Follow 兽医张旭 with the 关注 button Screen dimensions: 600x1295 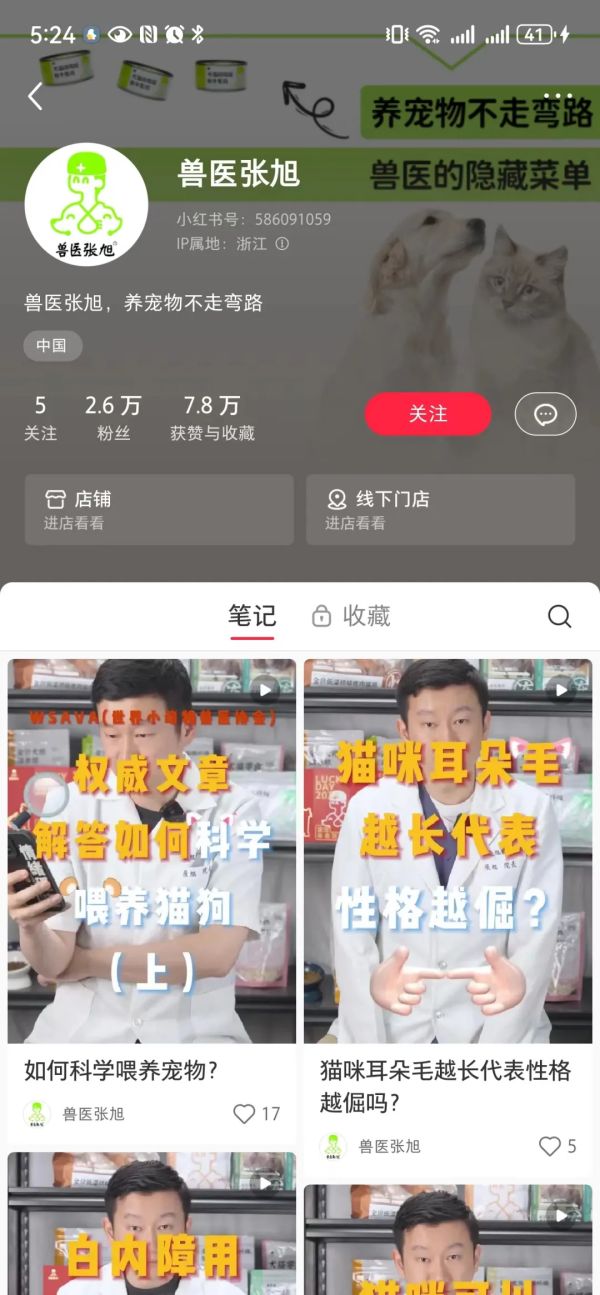427,414
